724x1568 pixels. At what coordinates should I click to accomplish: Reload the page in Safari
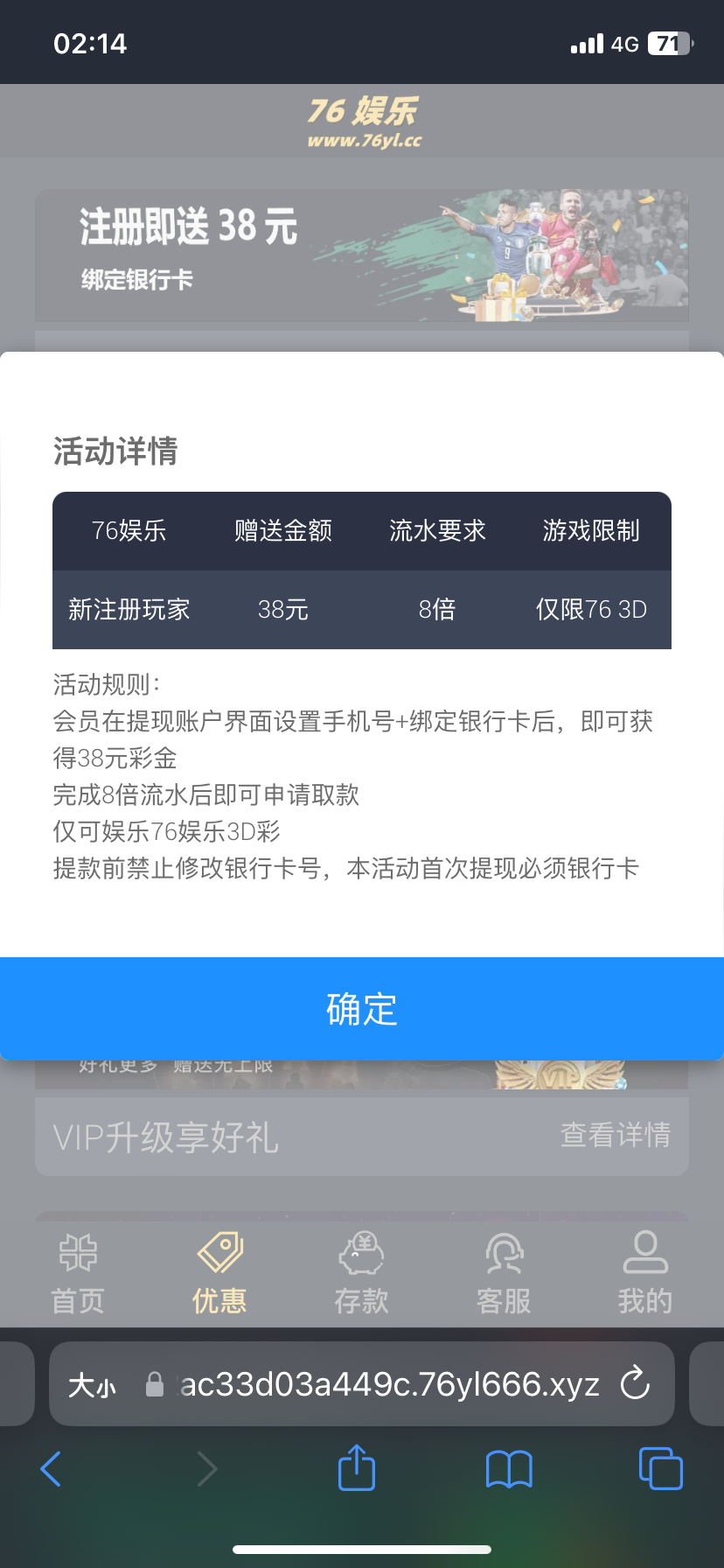[x=635, y=1383]
